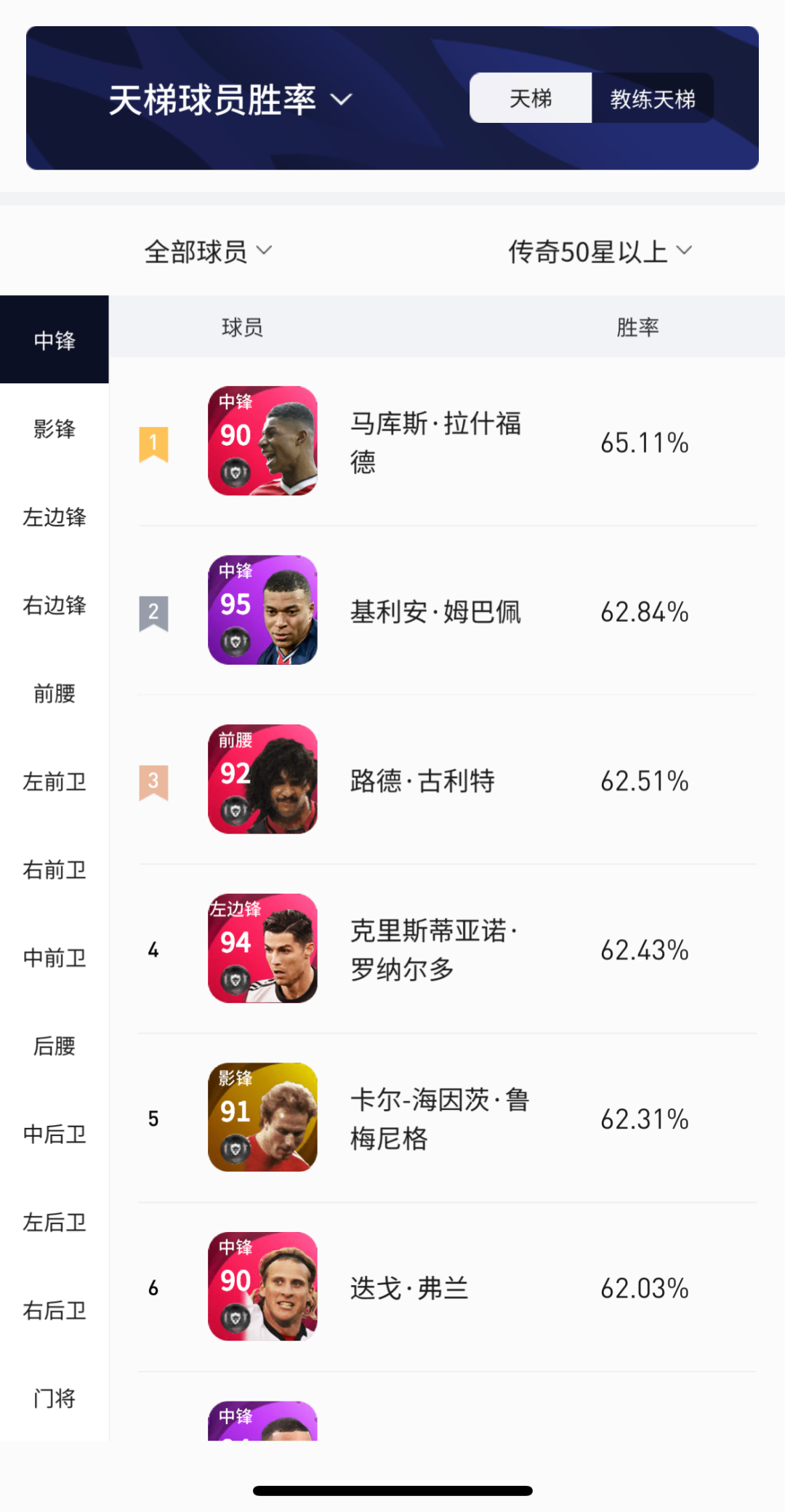This screenshot has height=1512, width=785.
Task: Show players for 后腰 position
Action: point(55,1046)
